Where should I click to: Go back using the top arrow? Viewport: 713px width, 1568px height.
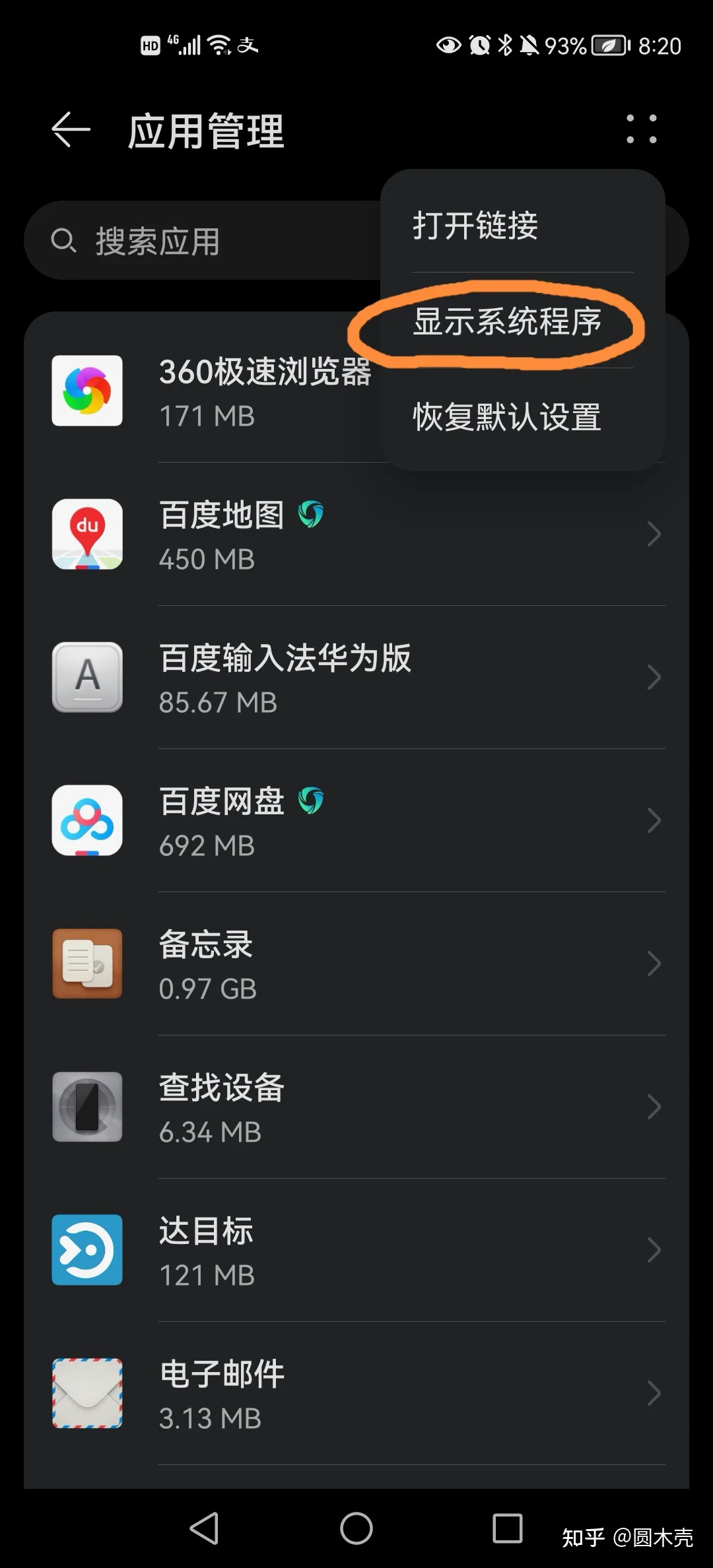click(x=71, y=129)
